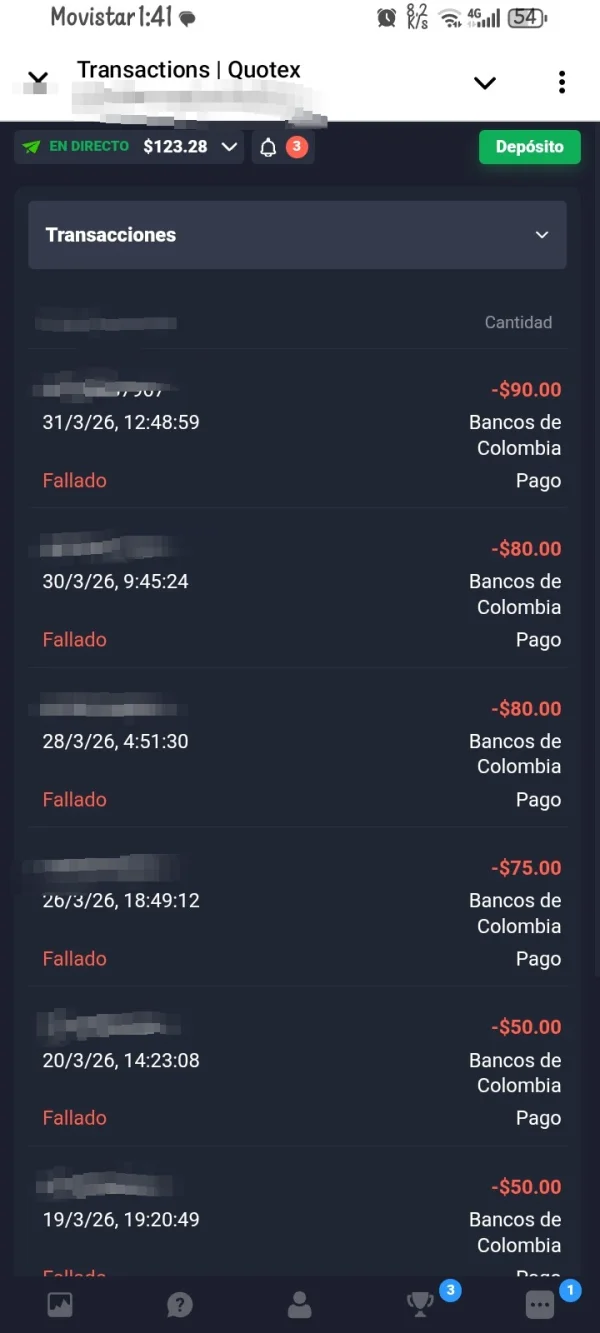Collapse the browser tab with the down arrow
This screenshot has width=600, height=1333.
(38, 79)
